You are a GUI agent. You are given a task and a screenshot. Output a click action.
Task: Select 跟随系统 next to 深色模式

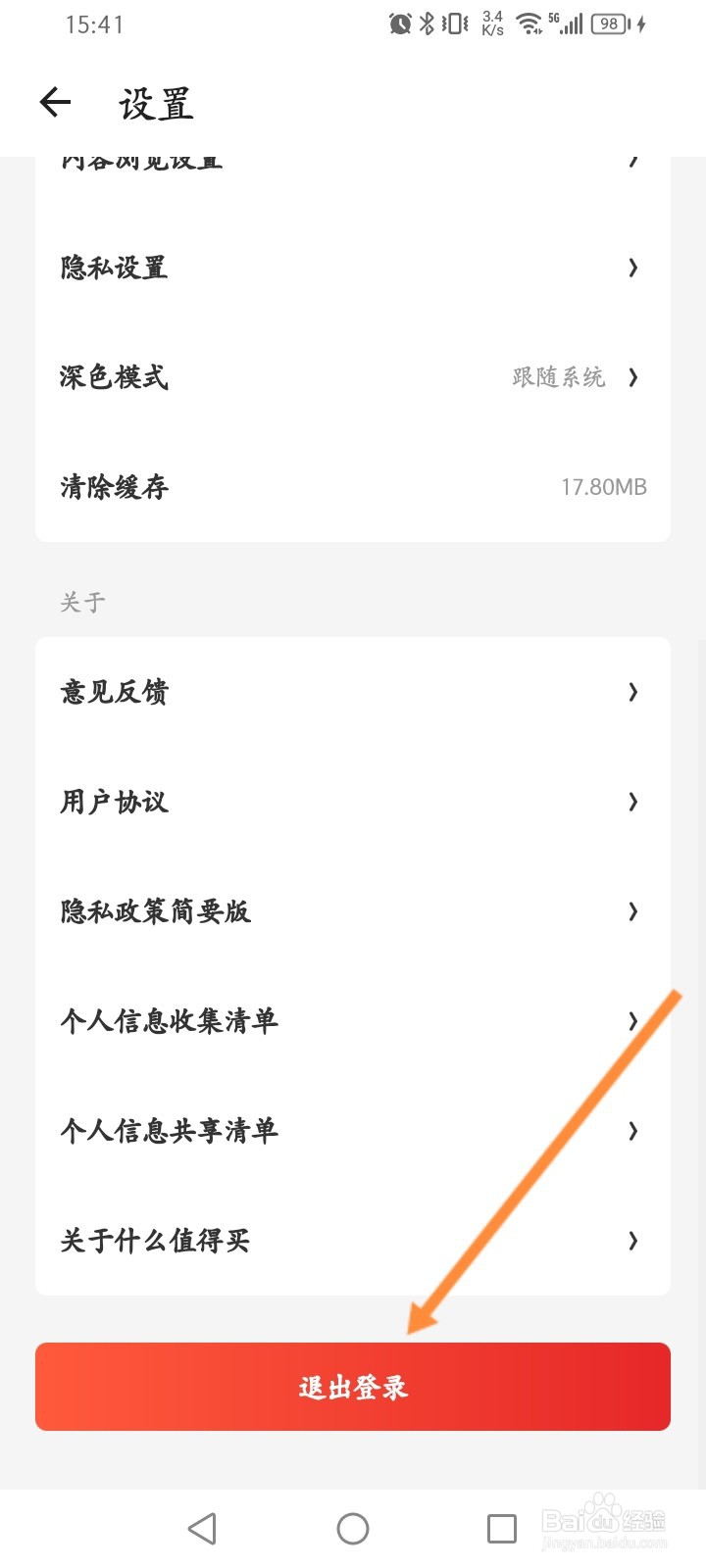(559, 377)
